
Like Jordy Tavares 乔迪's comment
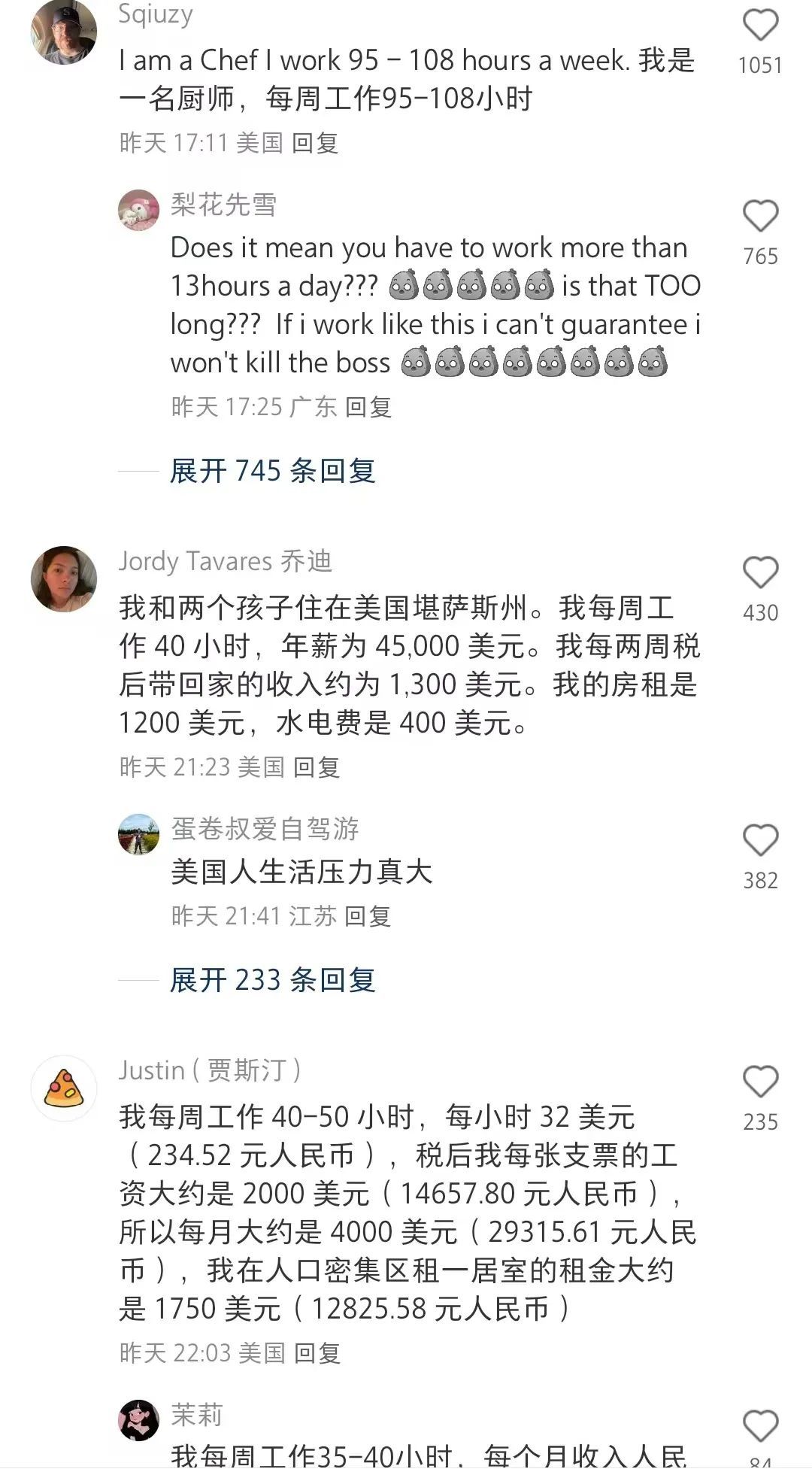(x=760, y=573)
